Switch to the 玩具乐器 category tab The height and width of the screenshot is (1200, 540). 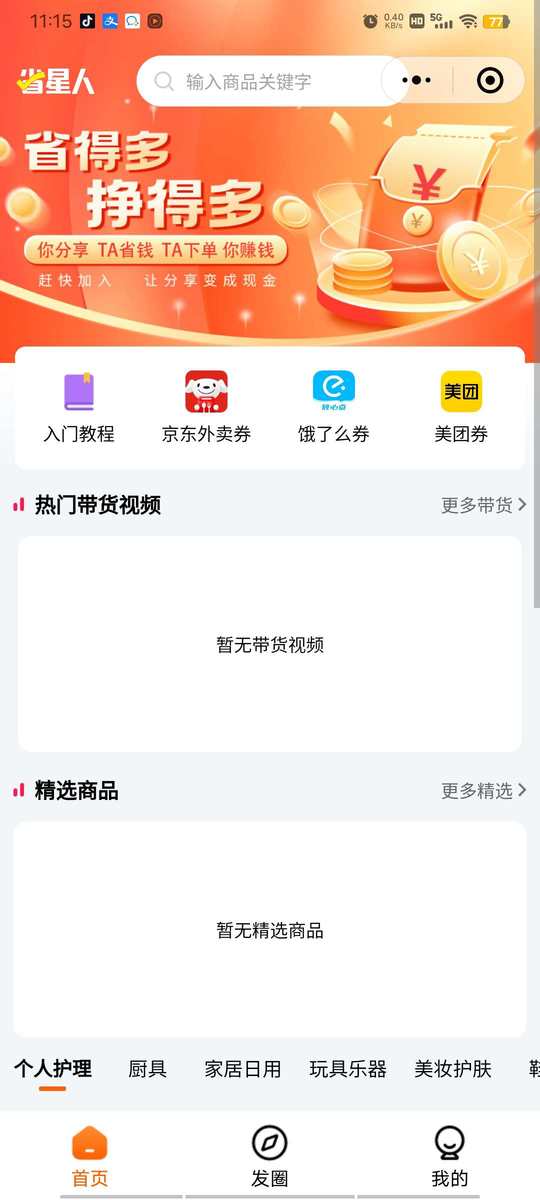coord(348,1069)
